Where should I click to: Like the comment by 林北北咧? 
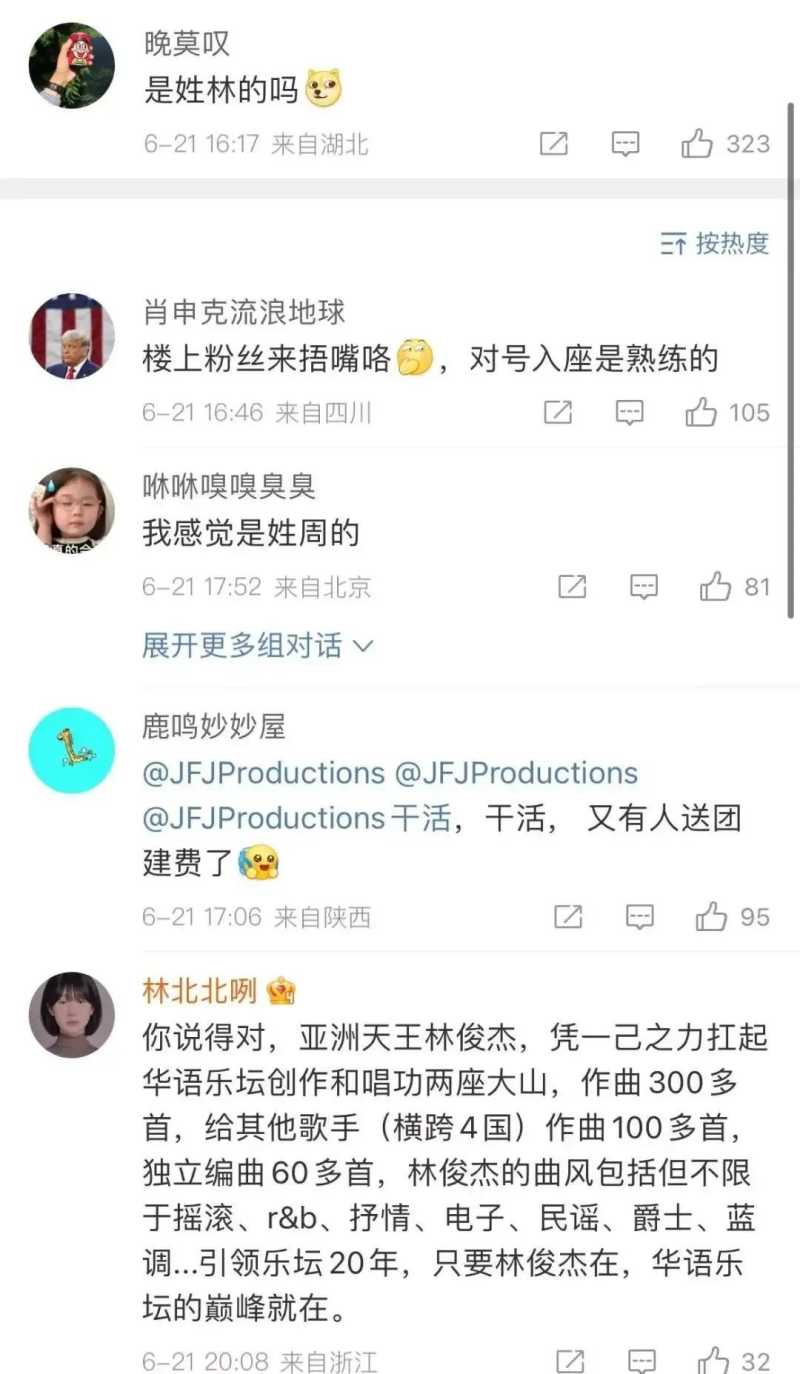pyautogui.click(x=714, y=1360)
